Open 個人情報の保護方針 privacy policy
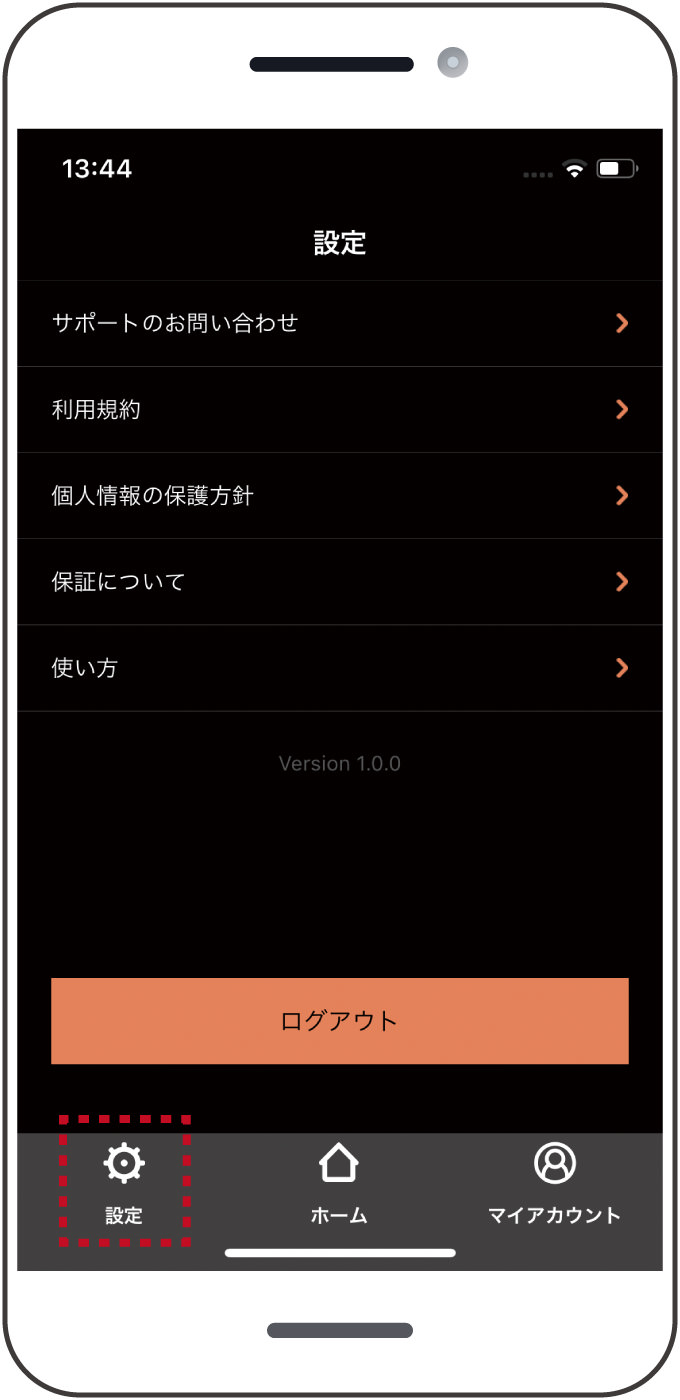 (x=340, y=495)
